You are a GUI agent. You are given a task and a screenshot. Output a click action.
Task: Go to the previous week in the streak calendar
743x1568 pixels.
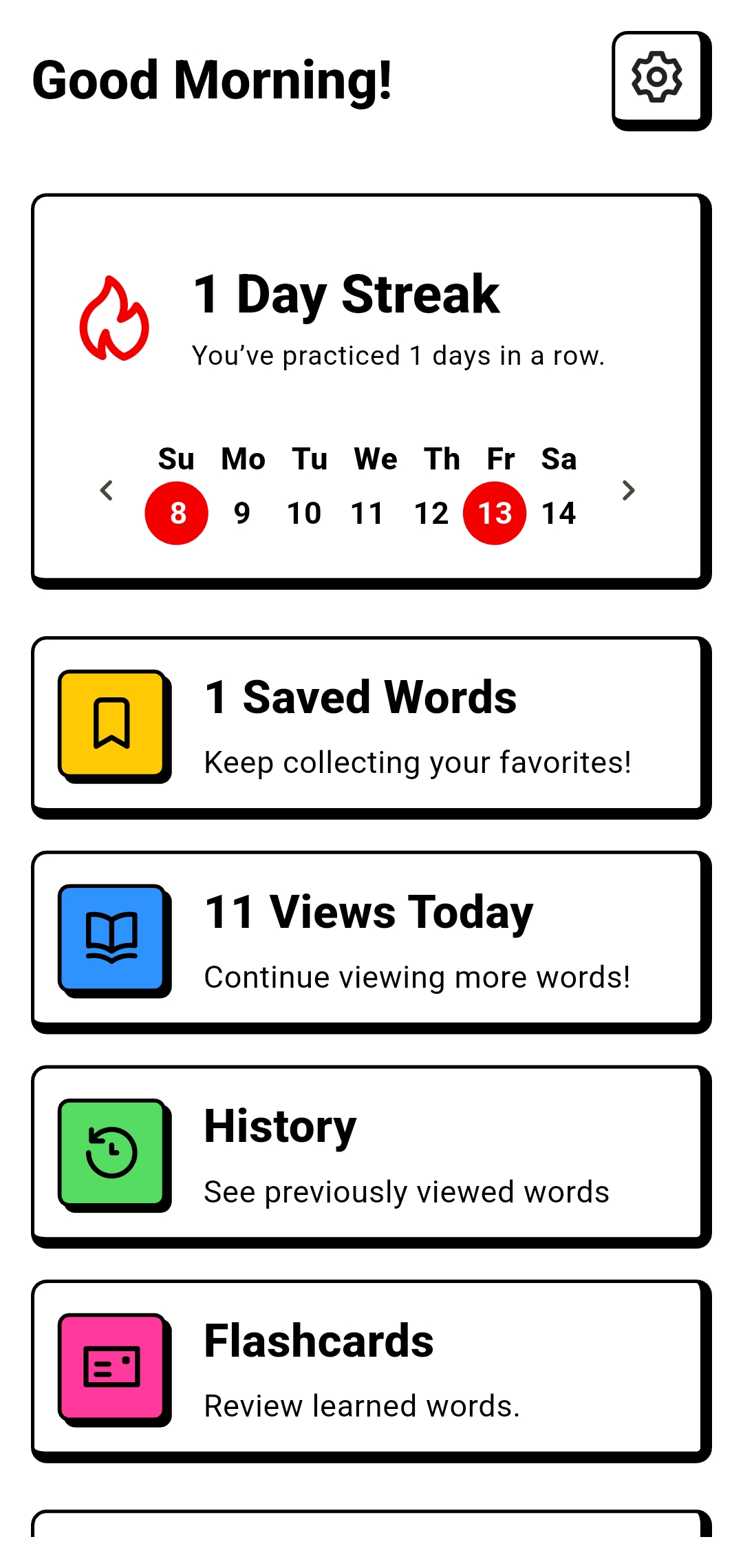107,491
